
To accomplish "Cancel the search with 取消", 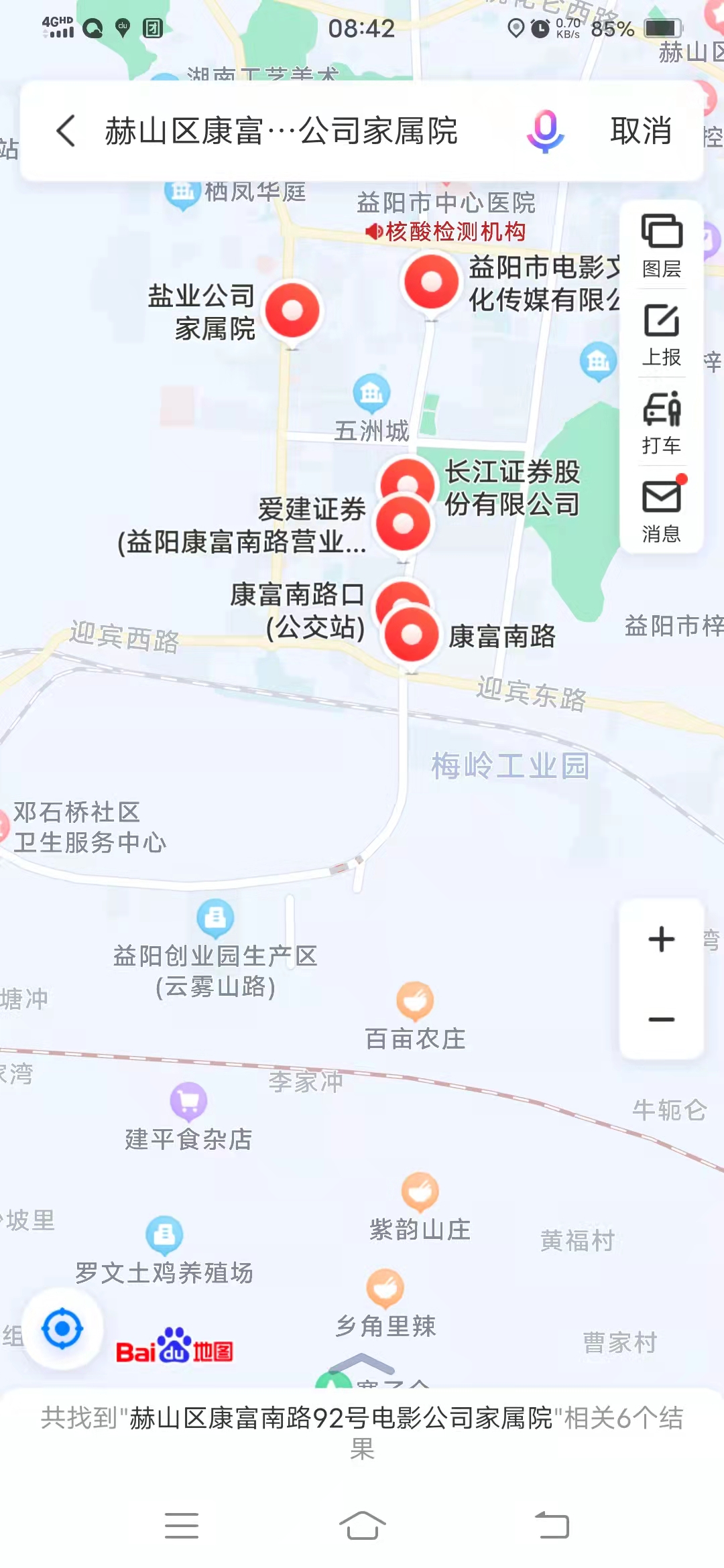I will click(641, 131).
